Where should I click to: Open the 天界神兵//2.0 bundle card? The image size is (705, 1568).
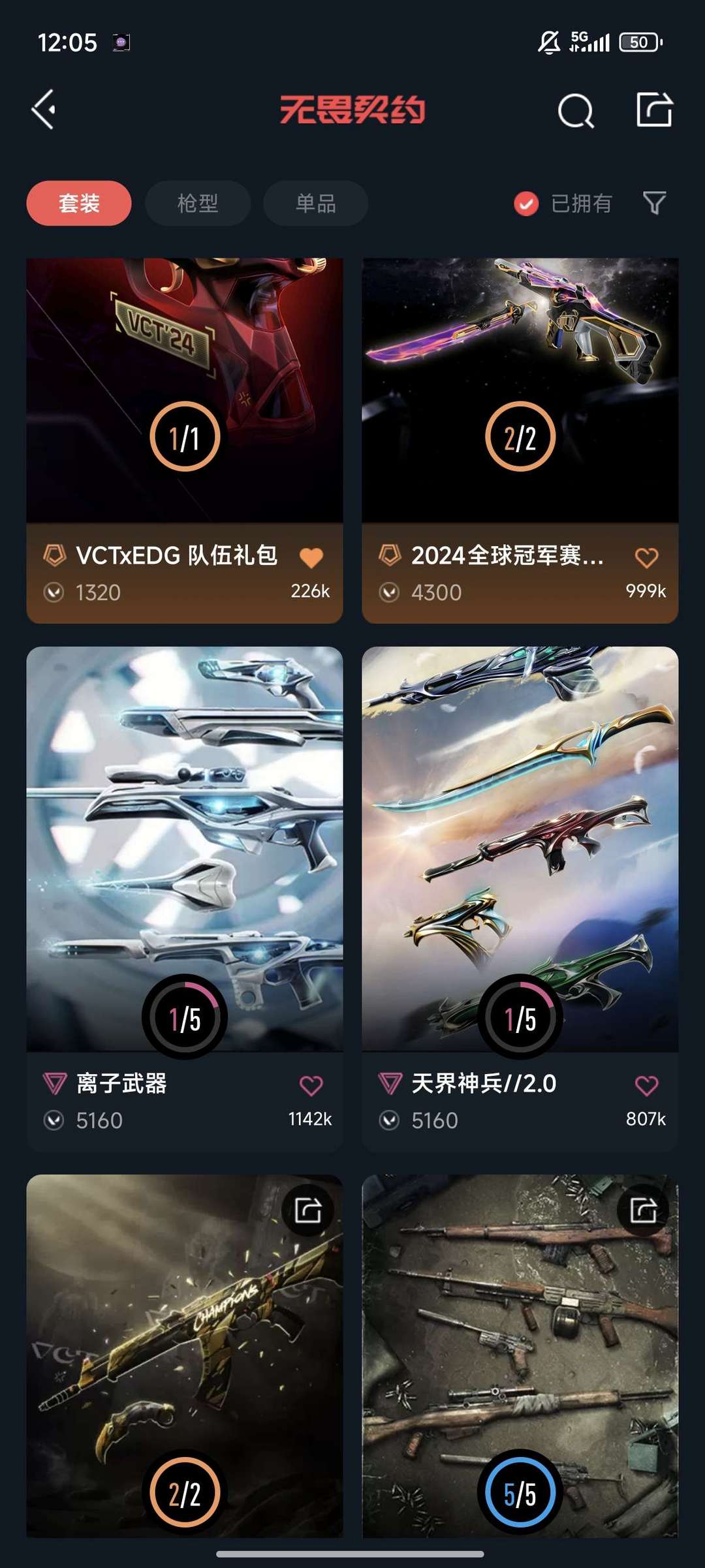(x=520, y=848)
